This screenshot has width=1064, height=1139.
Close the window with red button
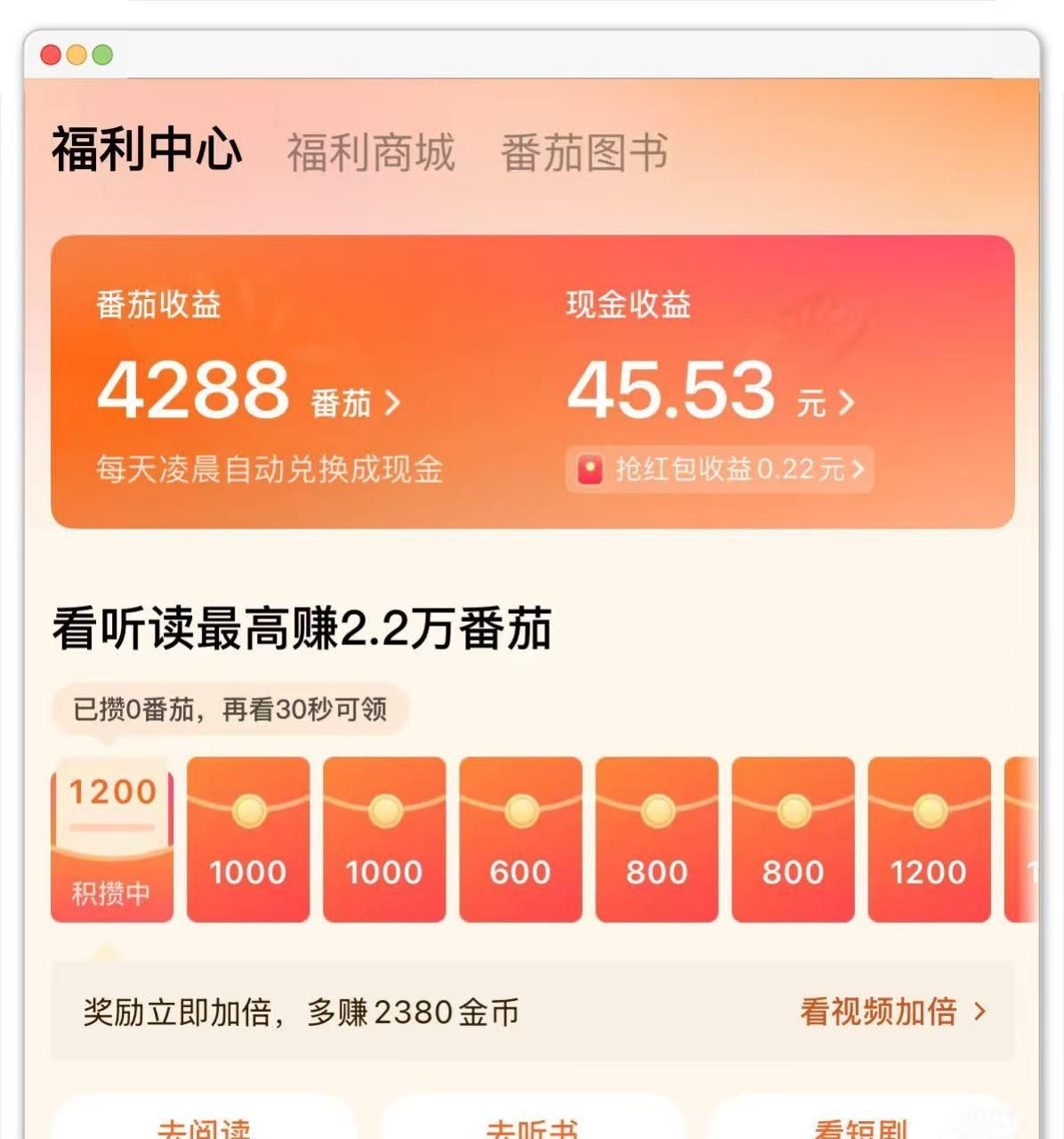(x=51, y=55)
